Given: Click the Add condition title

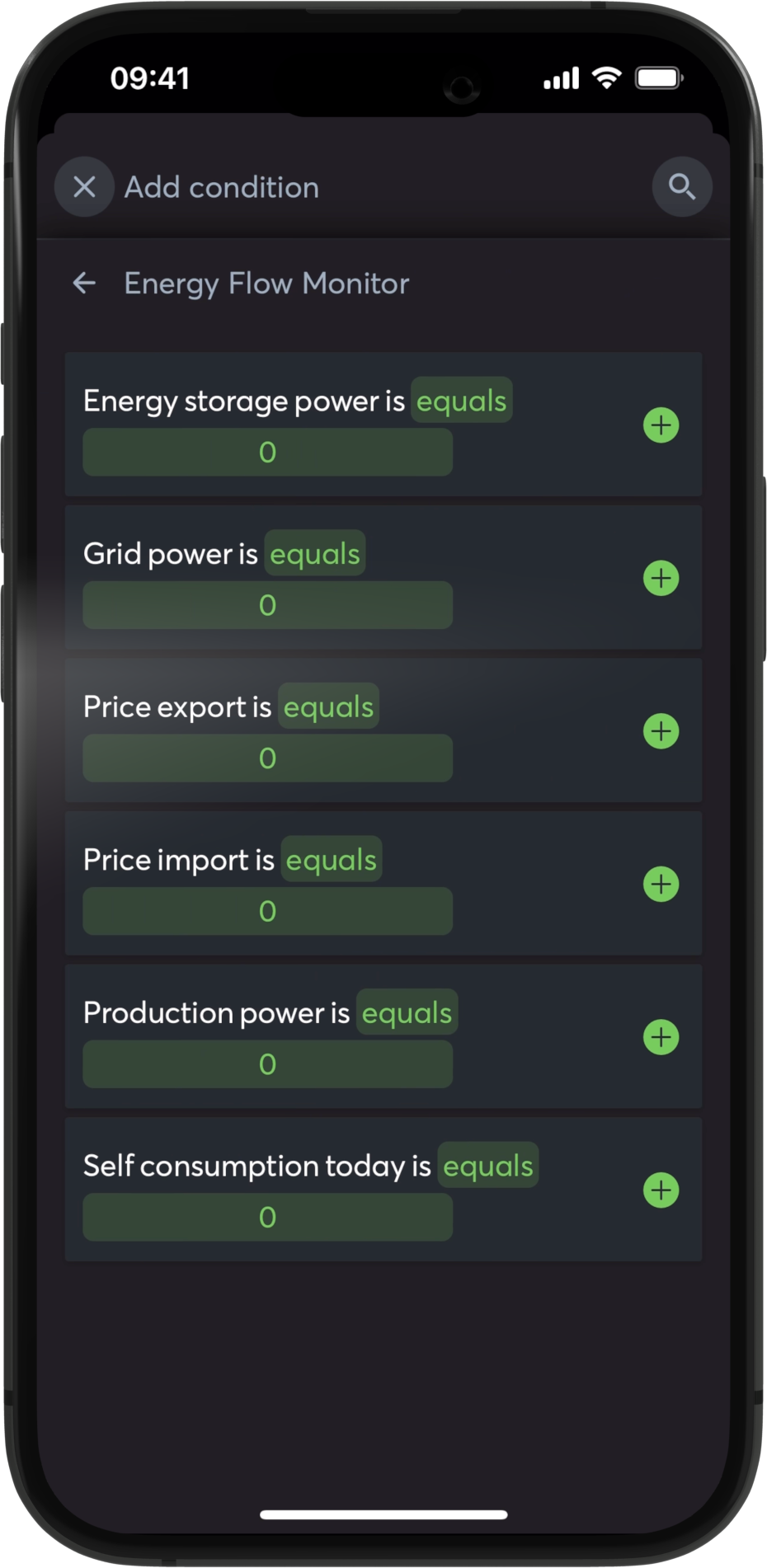Looking at the screenshot, I should point(221,187).
